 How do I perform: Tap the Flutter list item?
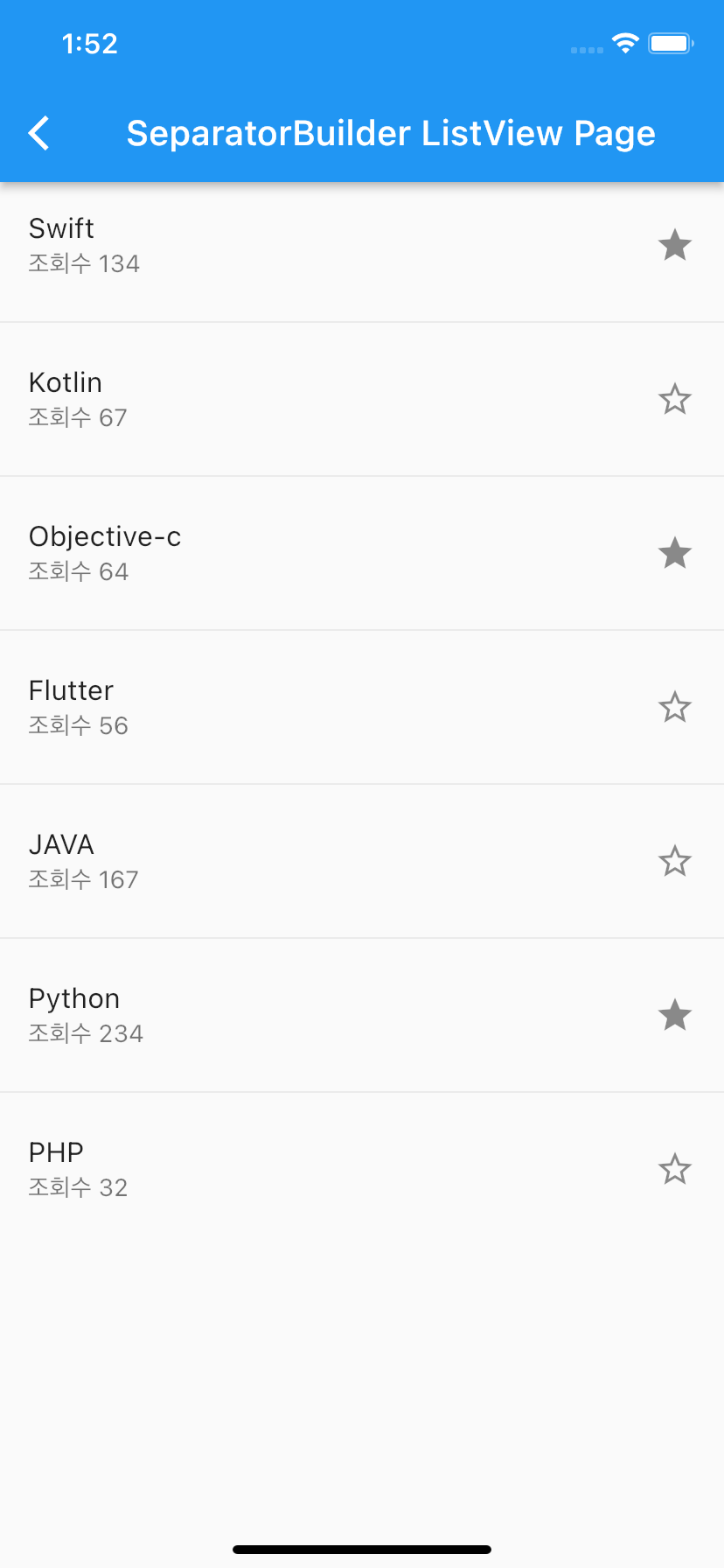tap(306, 708)
